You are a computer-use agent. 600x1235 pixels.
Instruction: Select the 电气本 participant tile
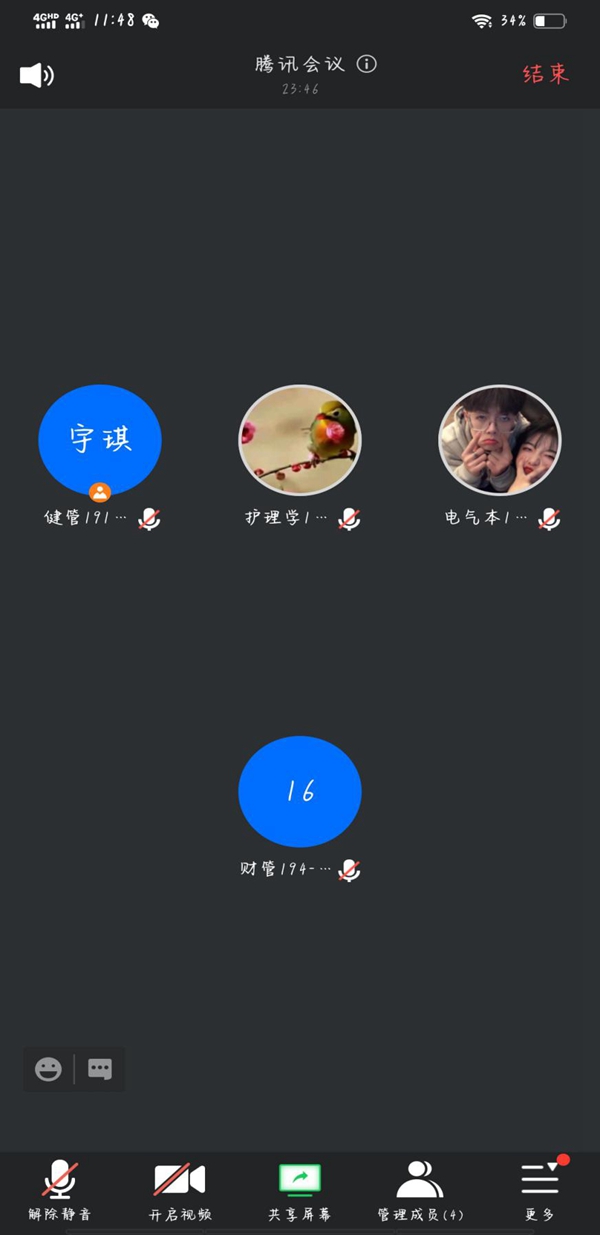(500, 440)
